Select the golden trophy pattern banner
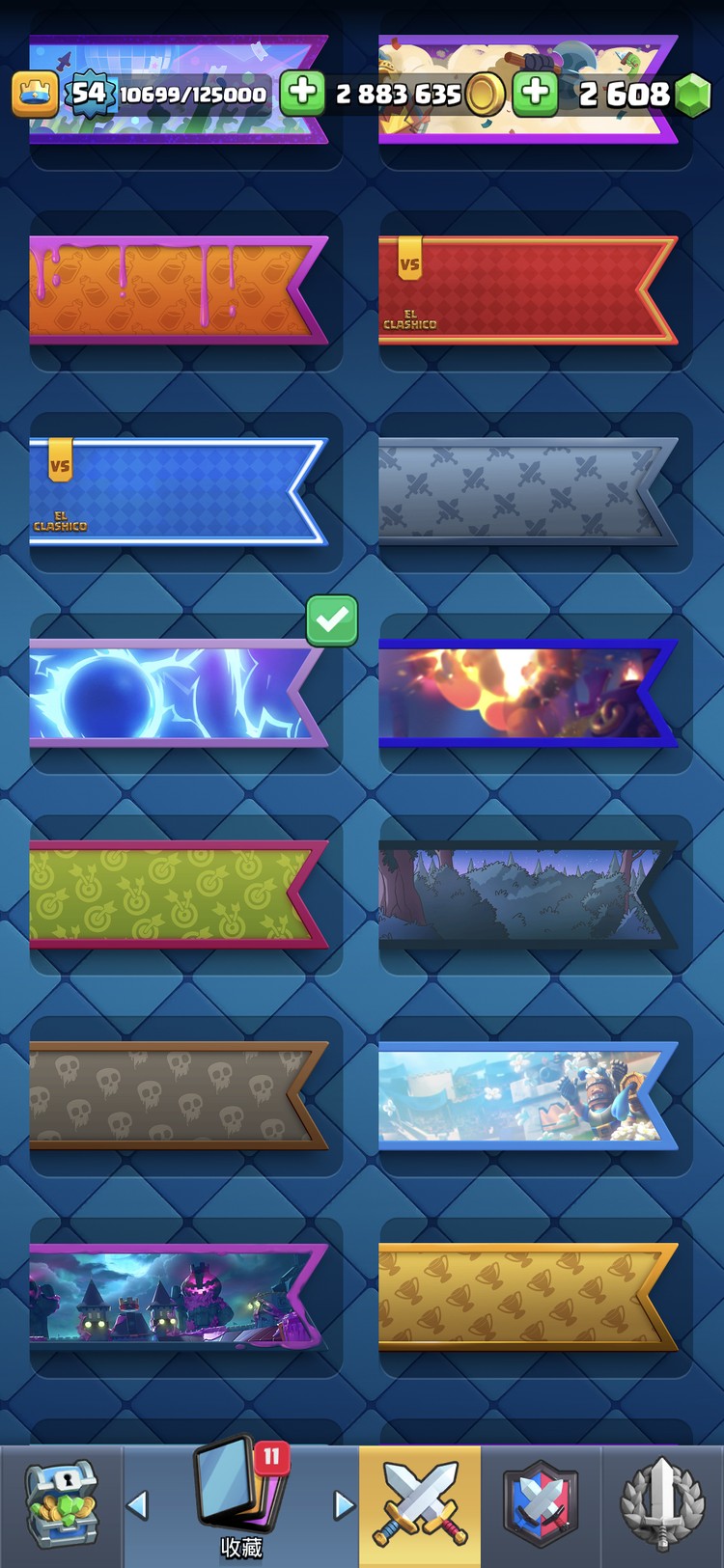Viewport: 724px width, 1568px height. [x=526, y=1296]
